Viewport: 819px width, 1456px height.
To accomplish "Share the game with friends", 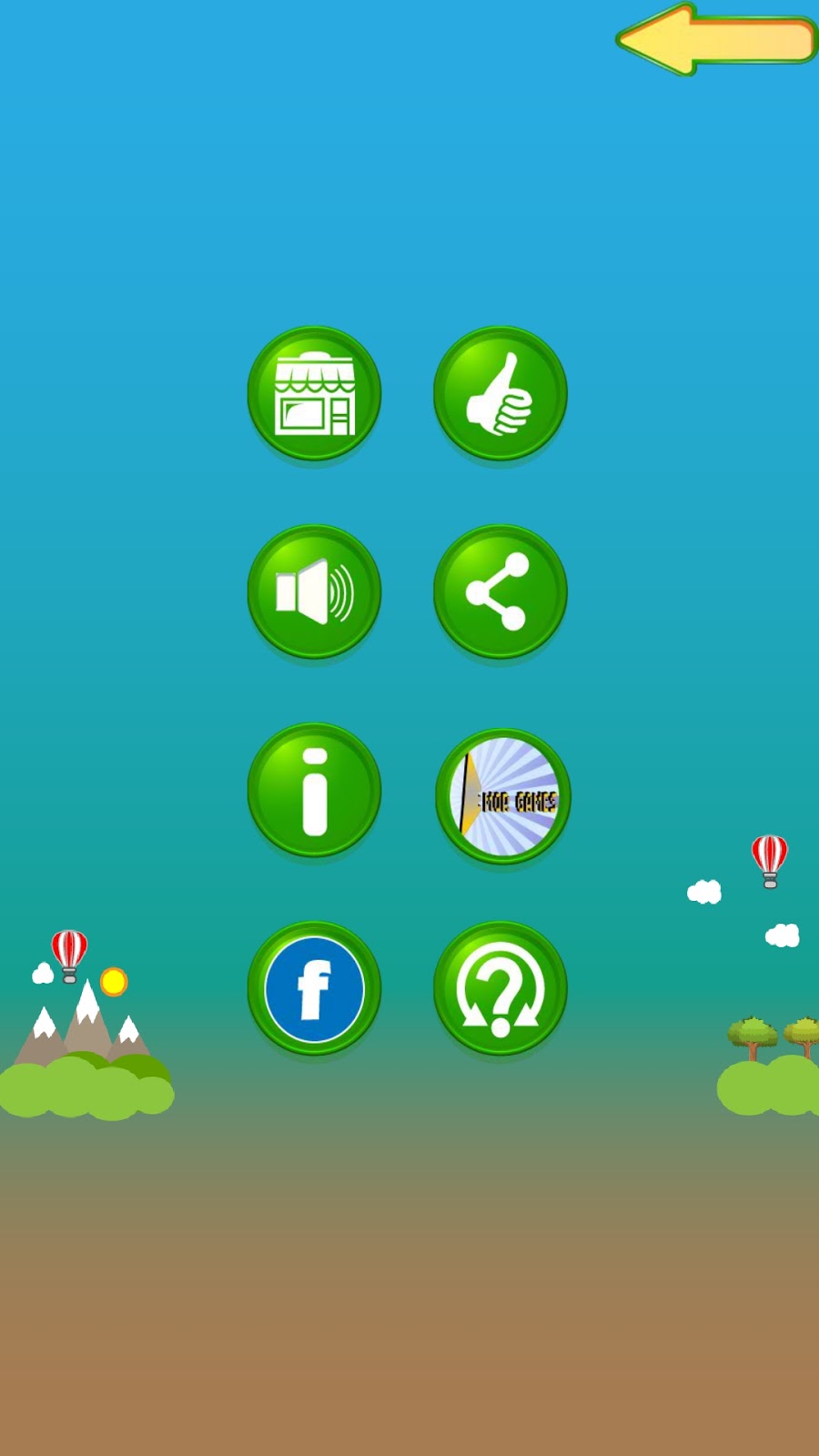I will (x=500, y=591).
